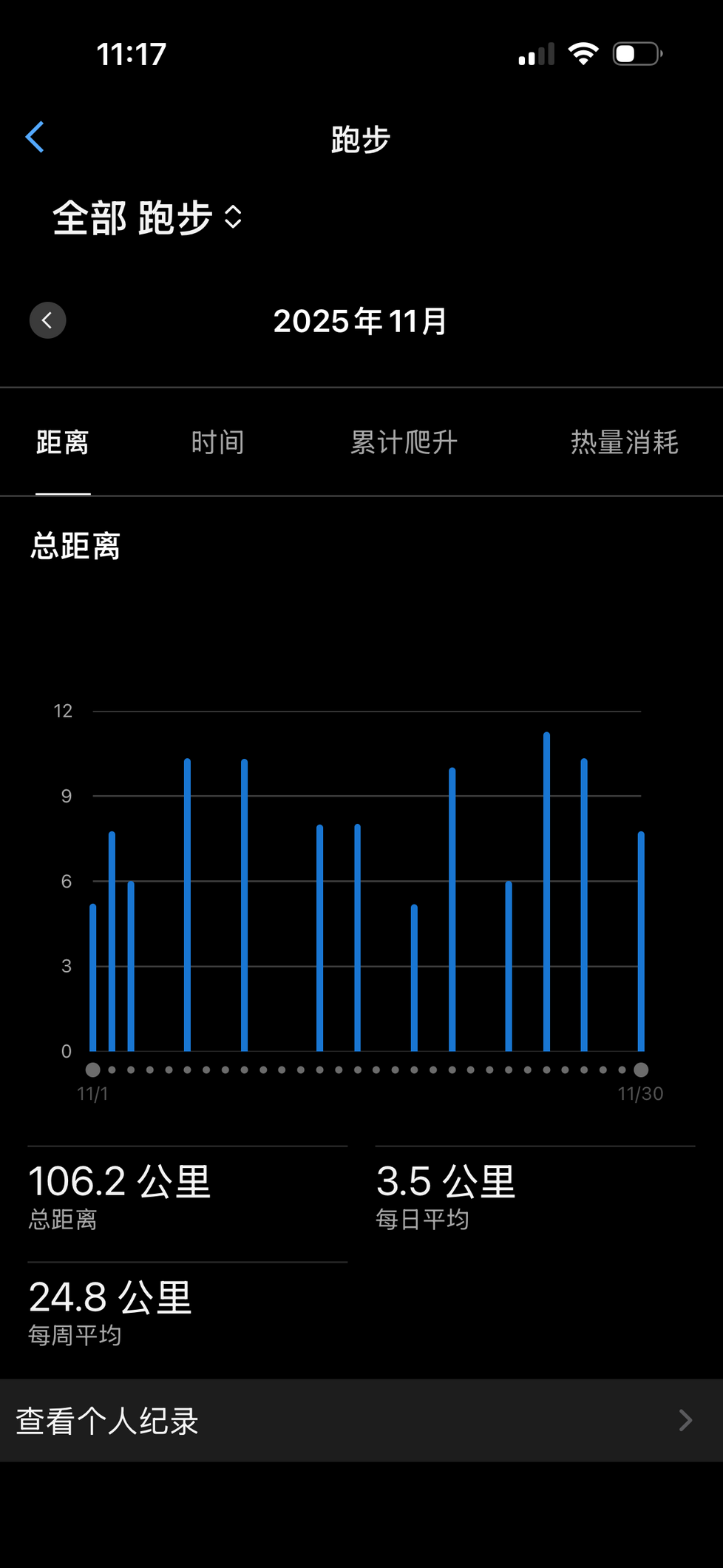
Task: Switch to the 时间 tab
Action: click(x=217, y=442)
